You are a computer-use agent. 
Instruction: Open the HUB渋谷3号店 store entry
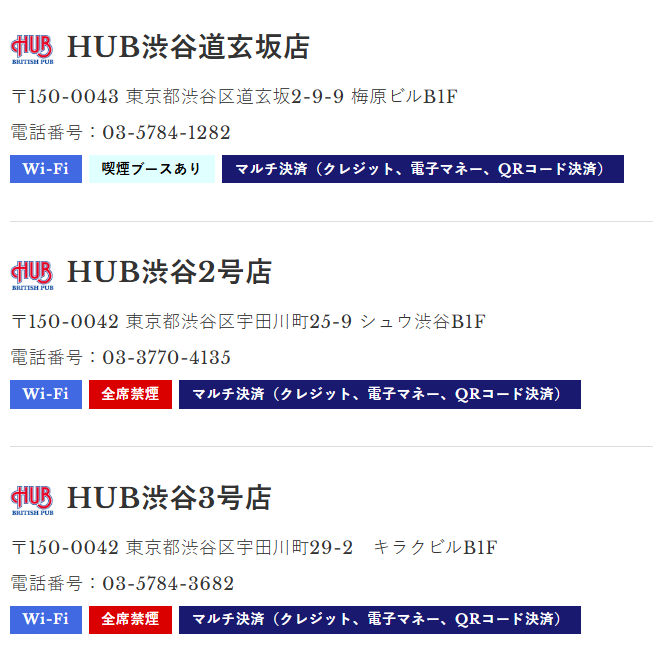169,498
